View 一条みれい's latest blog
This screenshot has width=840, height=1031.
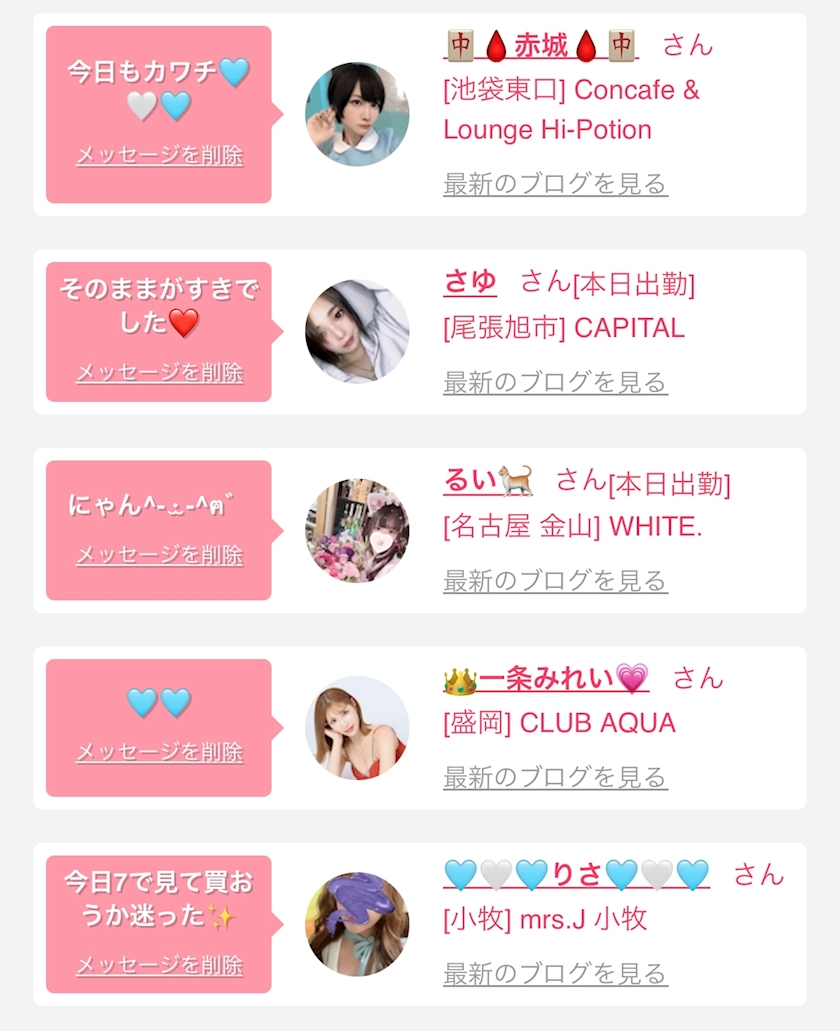555,777
